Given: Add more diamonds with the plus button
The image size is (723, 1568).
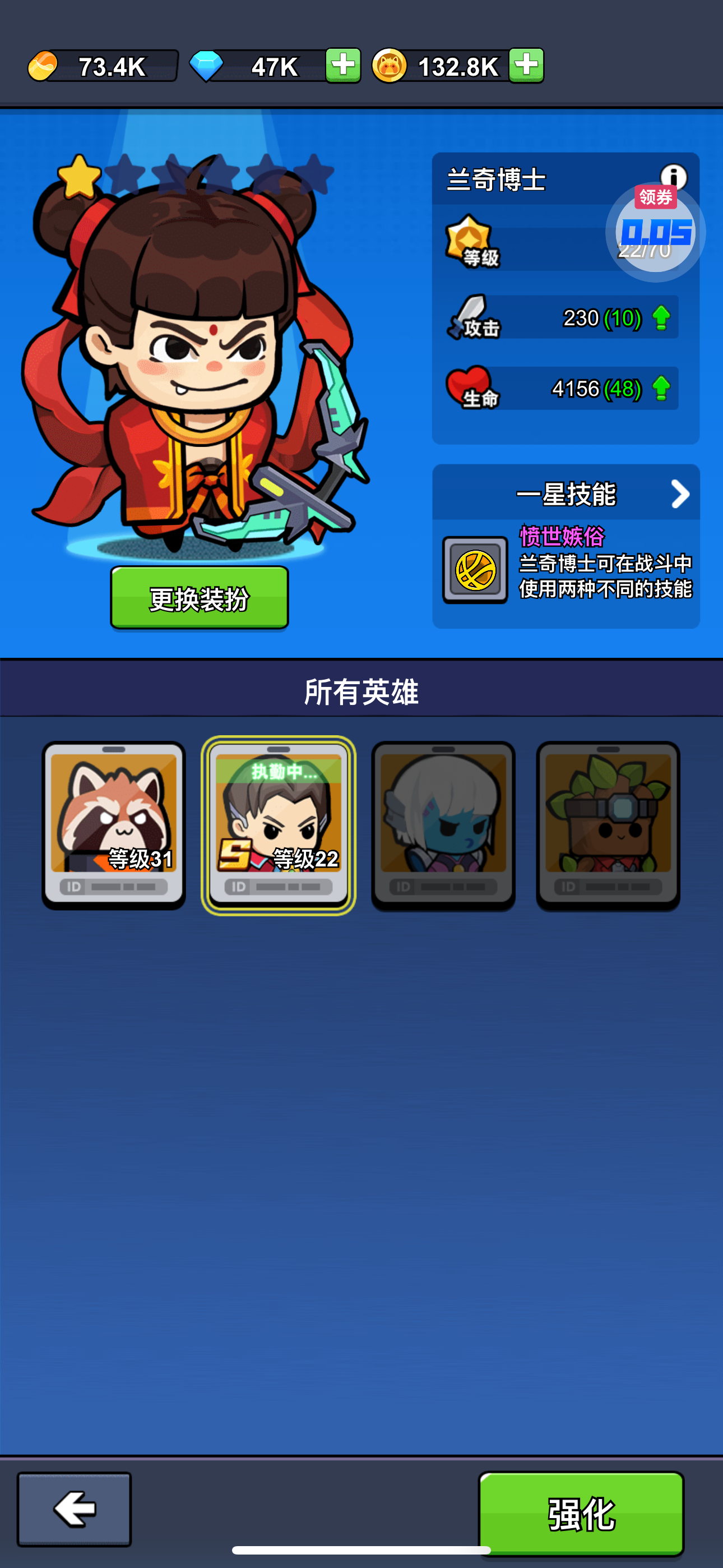Looking at the screenshot, I should (x=343, y=65).
